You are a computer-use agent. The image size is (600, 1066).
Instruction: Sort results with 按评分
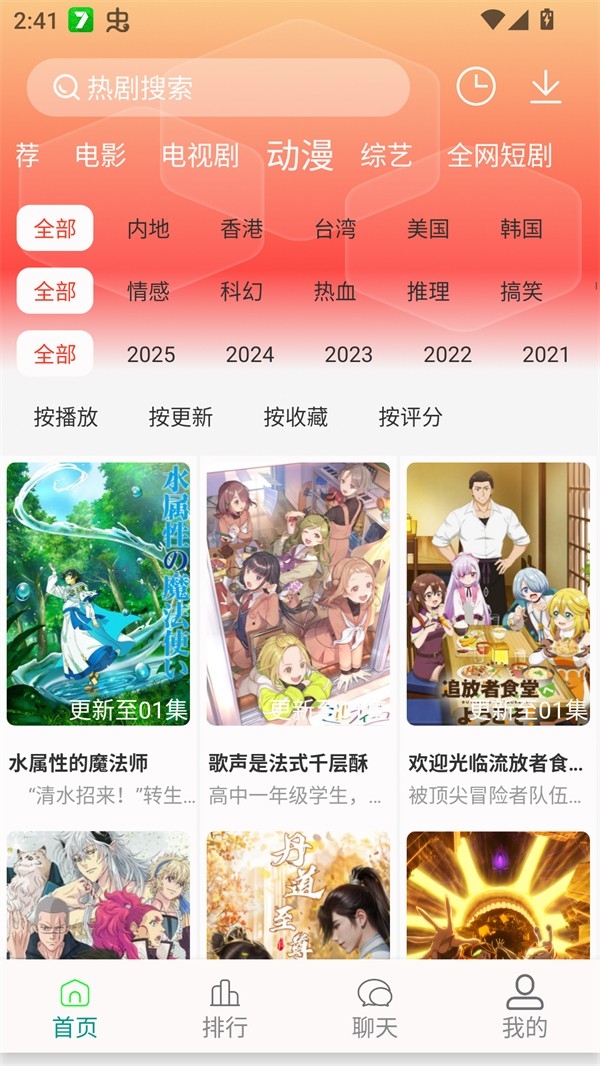coord(410,417)
